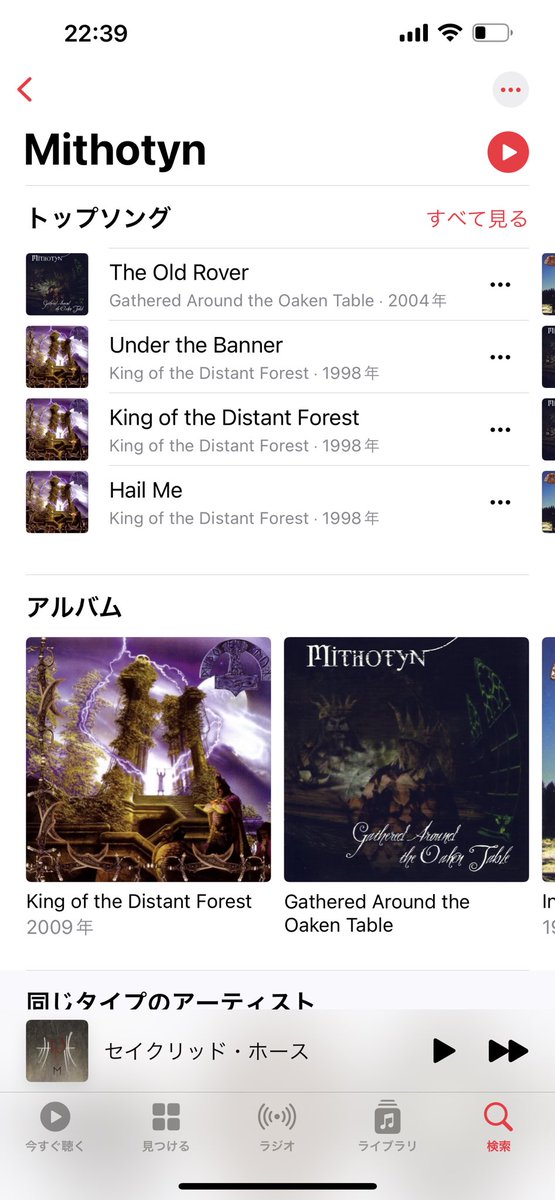Play Mithotyn with the red play button
Image resolution: width=555 pixels, height=1200 pixels.
coord(508,152)
